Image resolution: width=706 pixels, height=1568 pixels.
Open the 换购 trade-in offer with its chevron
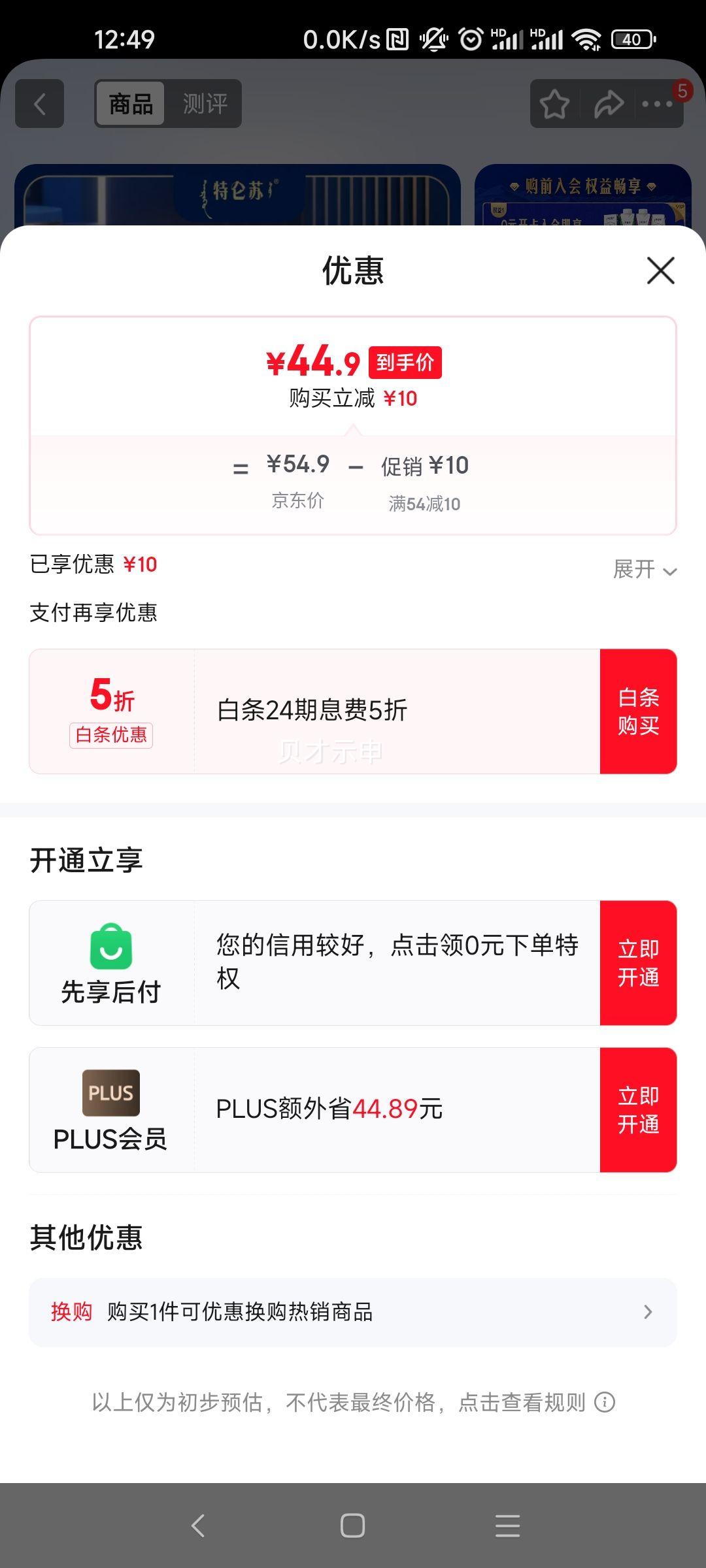(648, 1312)
